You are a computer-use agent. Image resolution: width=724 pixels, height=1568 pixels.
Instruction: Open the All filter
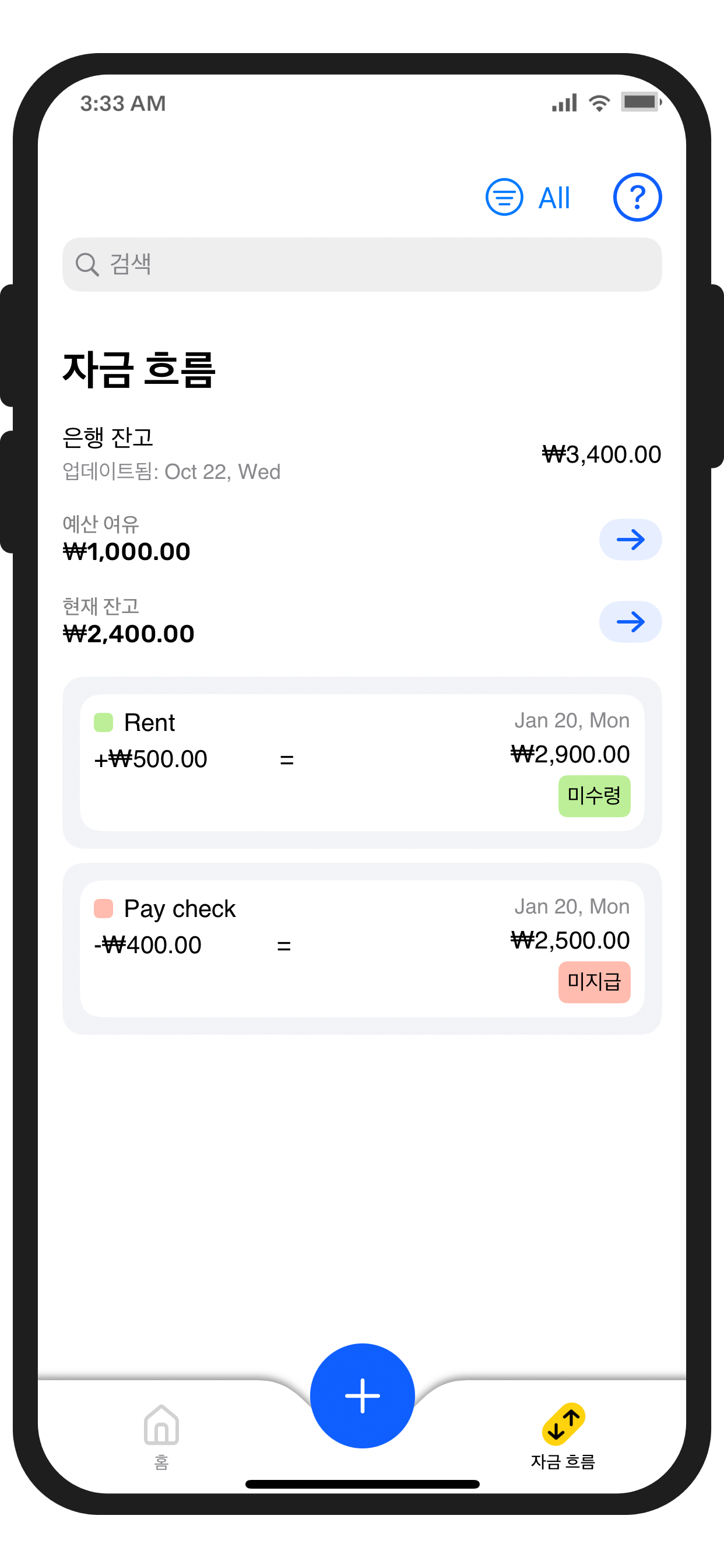click(x=528, y=197)
